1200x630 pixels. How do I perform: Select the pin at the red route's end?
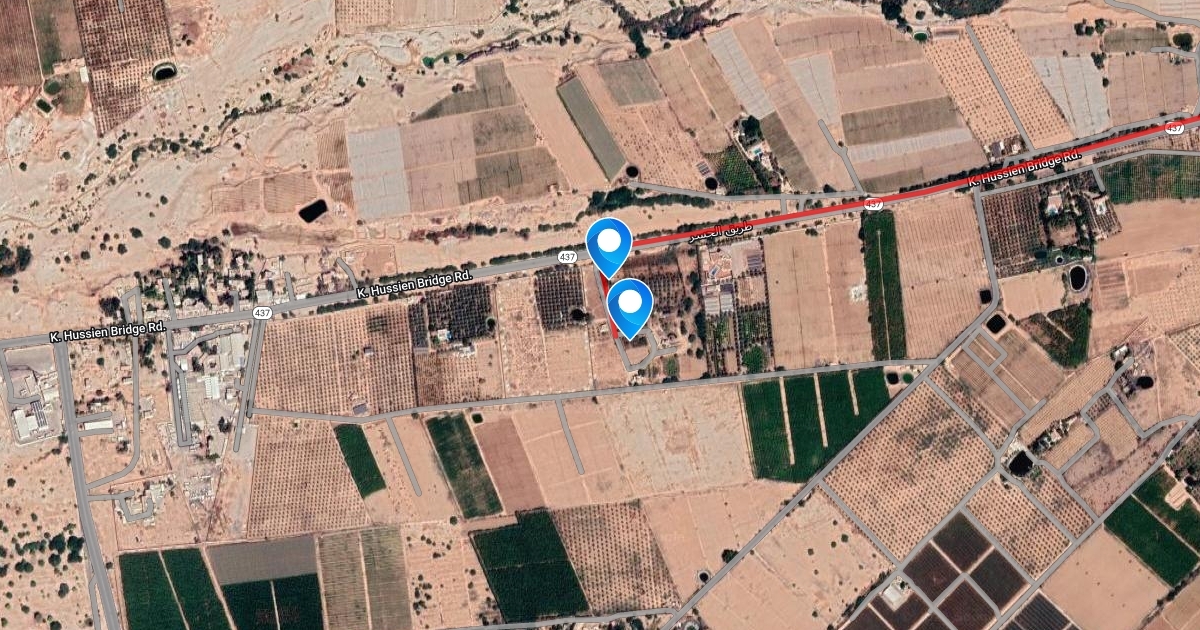coord(629,308)
